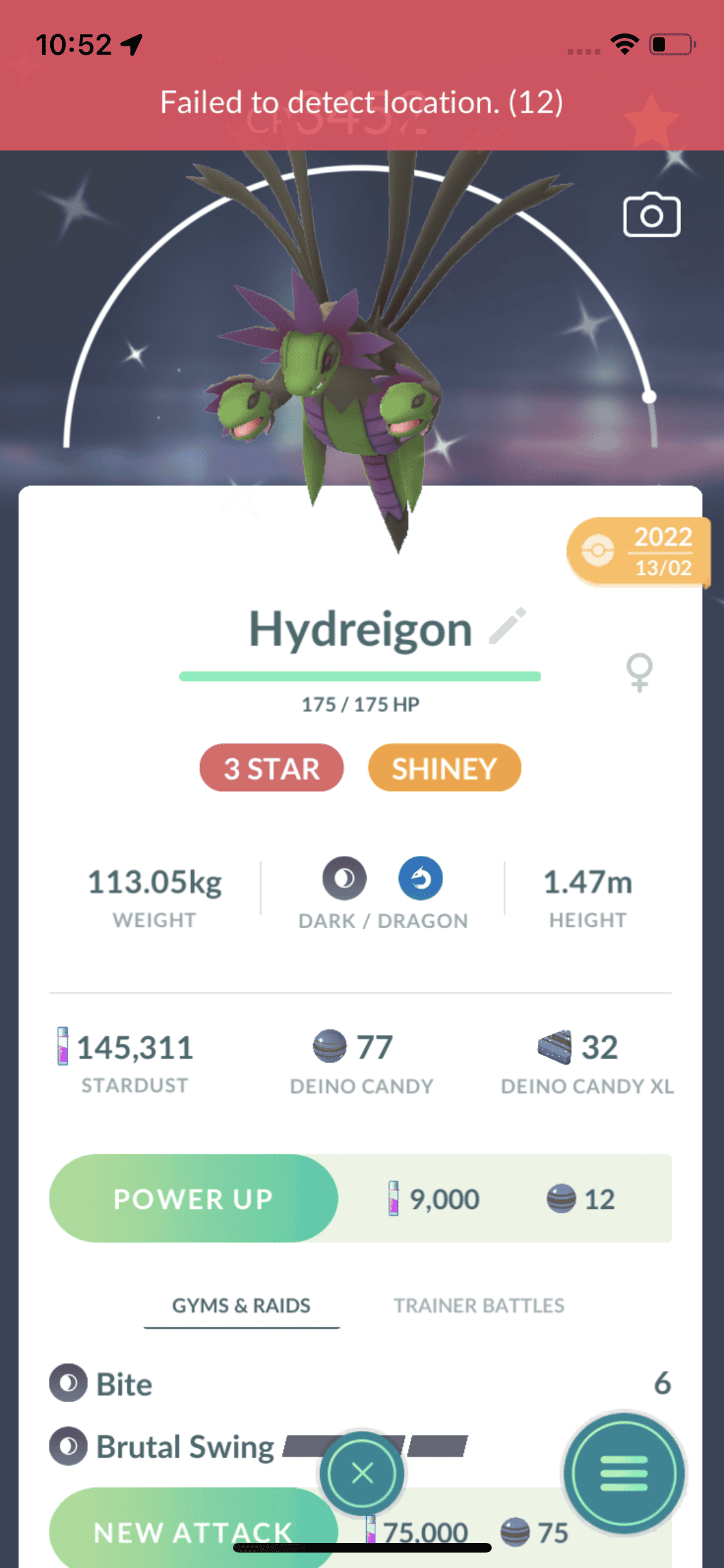Switch to the Trainer Battles tab
Image resolution: width=724 pixels, height=1568 pixels.
(479, 1305)
